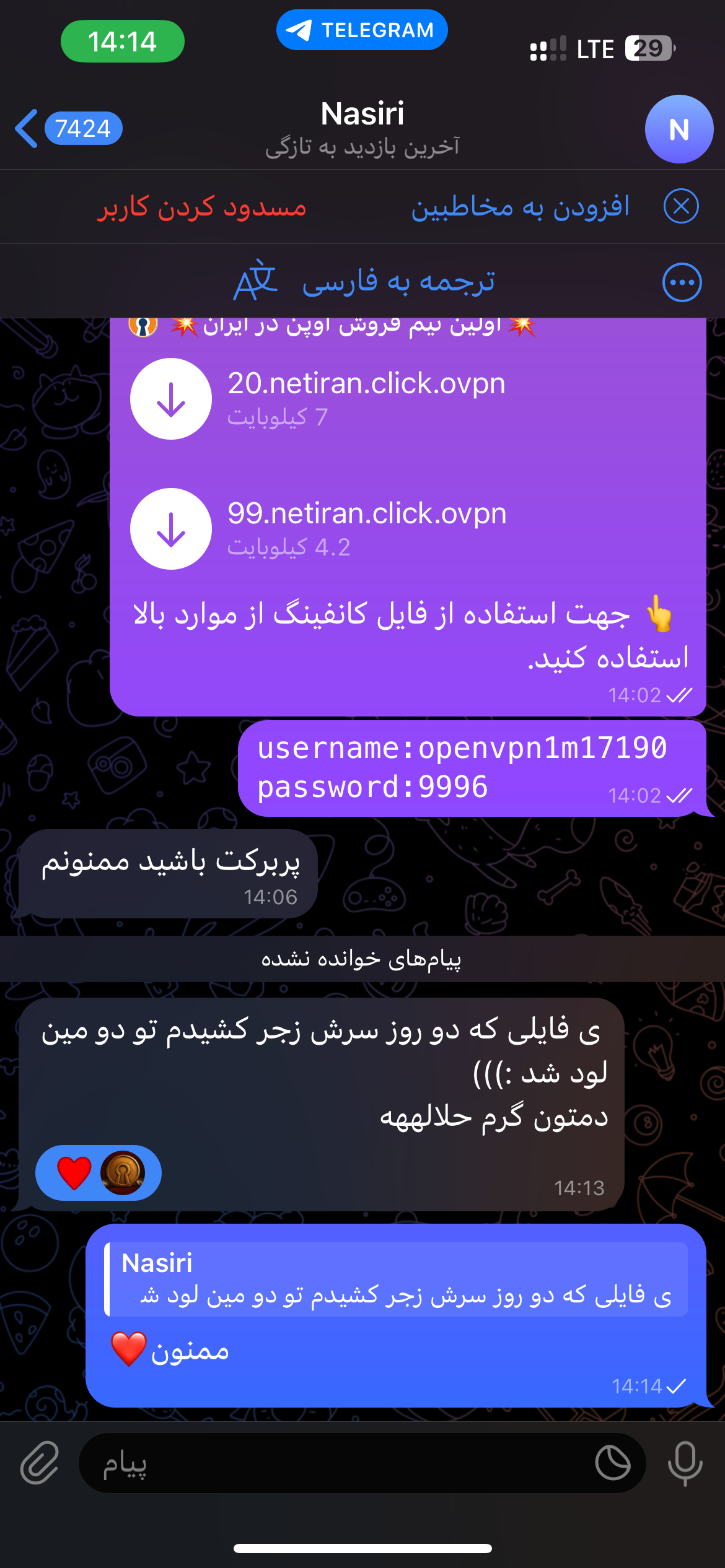Add Nasiri to contacts (افزودن به مخاطبین)
The height and width of the screenshot is (1568, 725).
click(x=521, y=207)
